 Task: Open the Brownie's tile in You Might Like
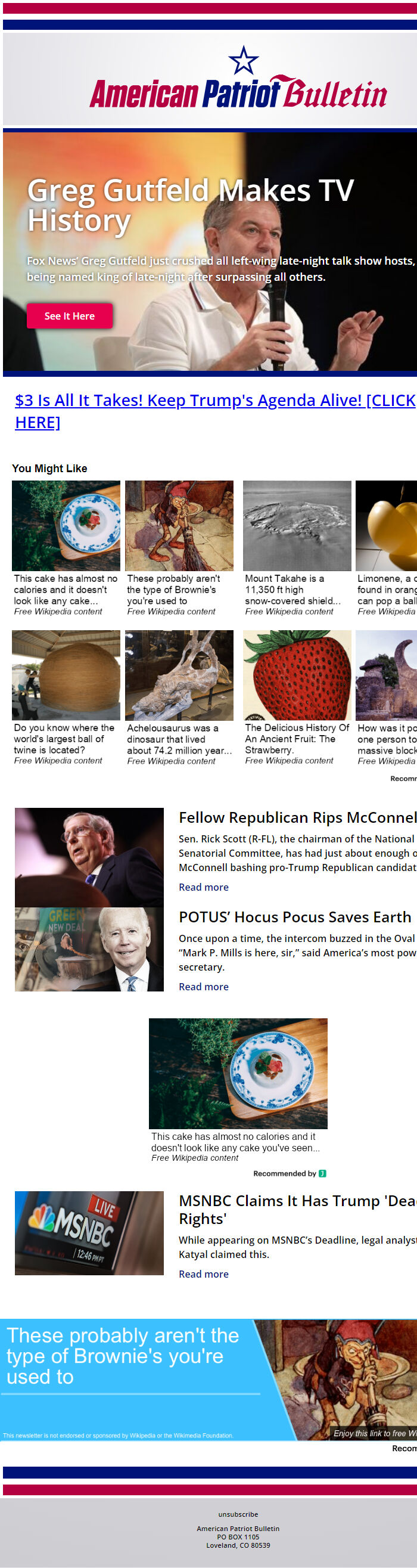179,549
